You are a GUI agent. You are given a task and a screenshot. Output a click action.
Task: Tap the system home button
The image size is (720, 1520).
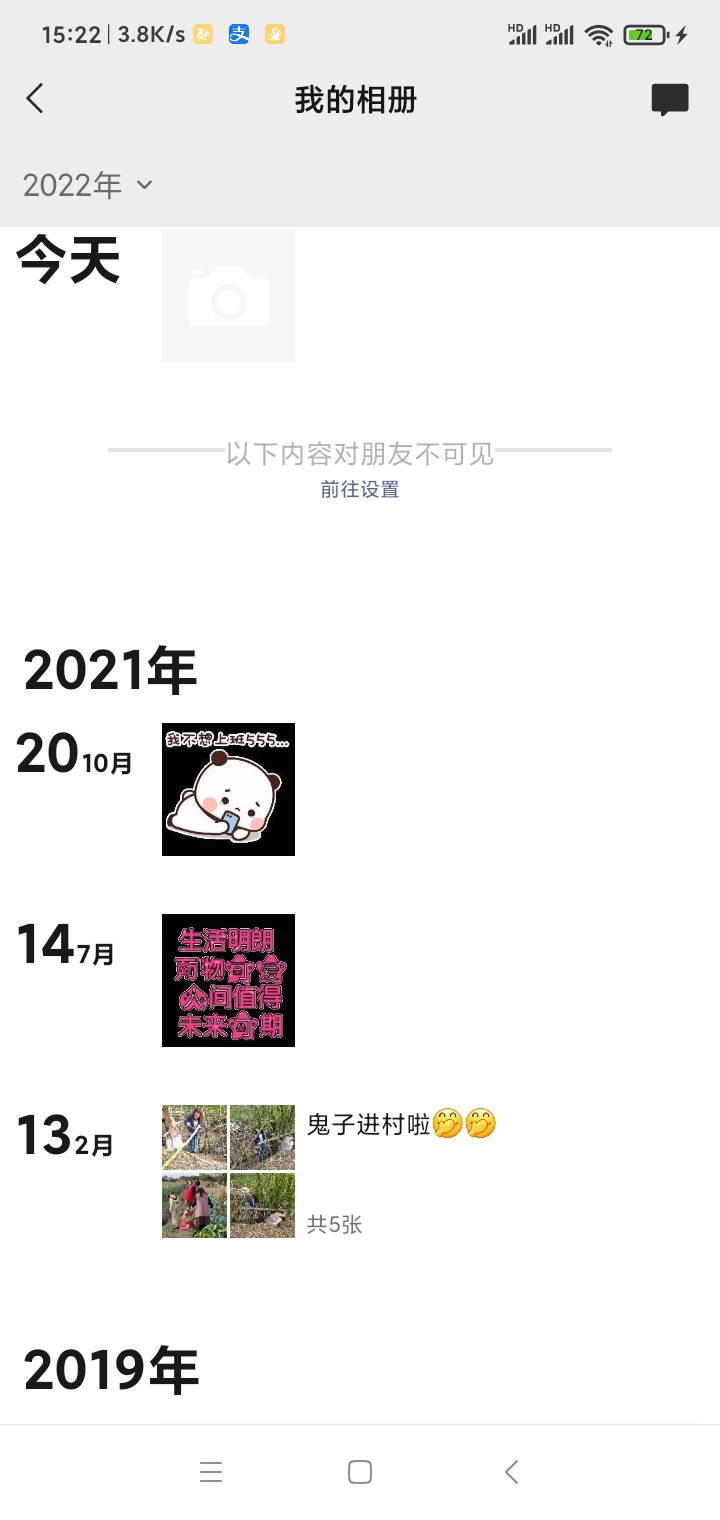tap(360, 1472)
